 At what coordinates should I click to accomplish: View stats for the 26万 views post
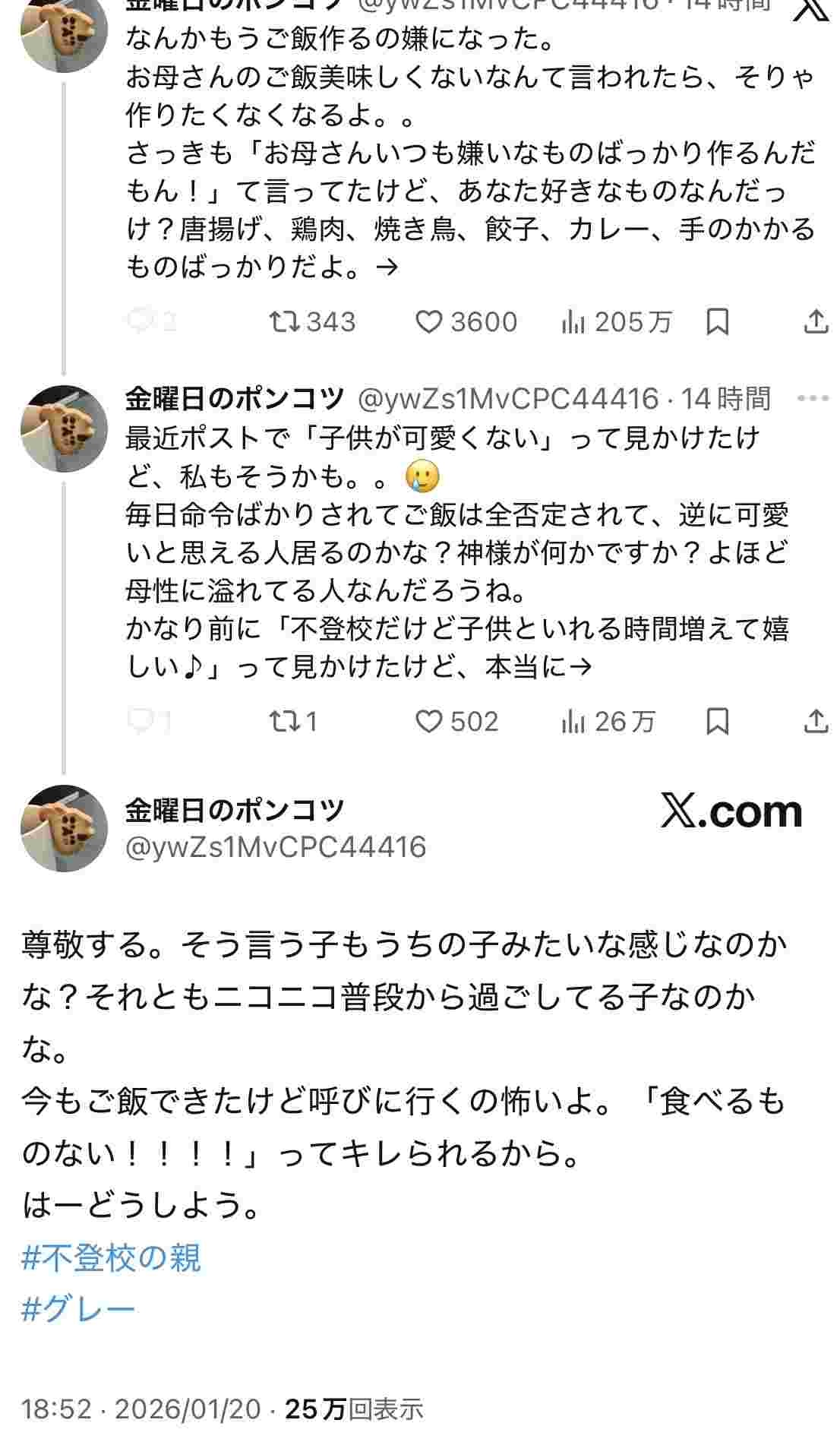[x=573, y=721]
